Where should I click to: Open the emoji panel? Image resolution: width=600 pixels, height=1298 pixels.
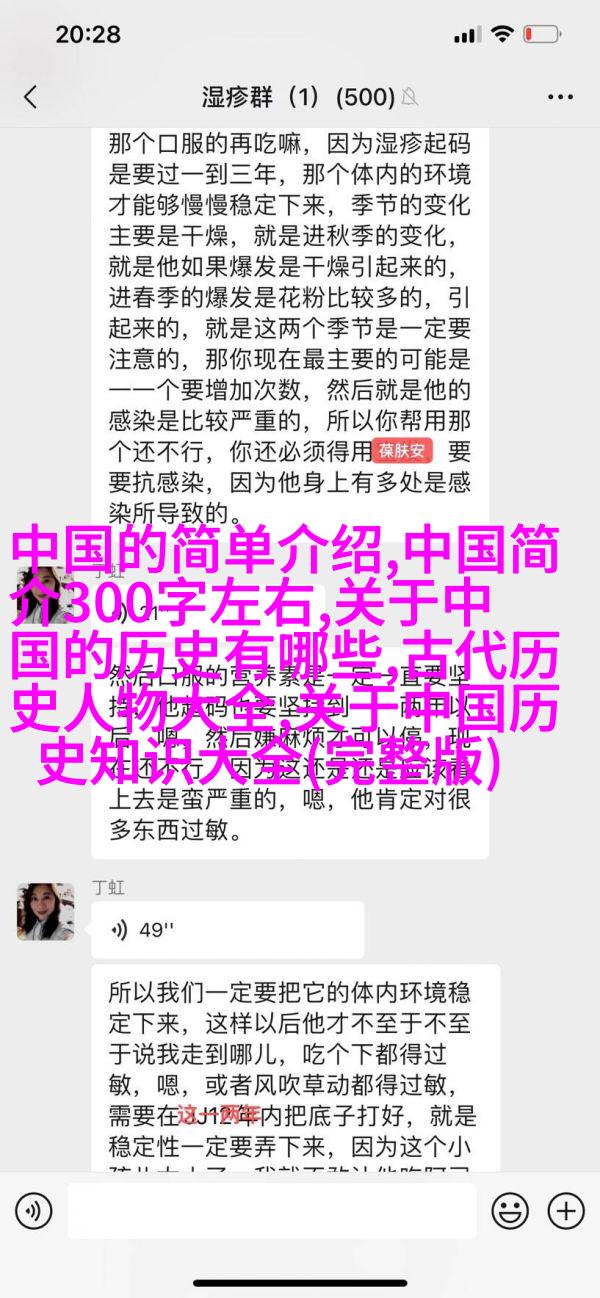(510, 1211)
